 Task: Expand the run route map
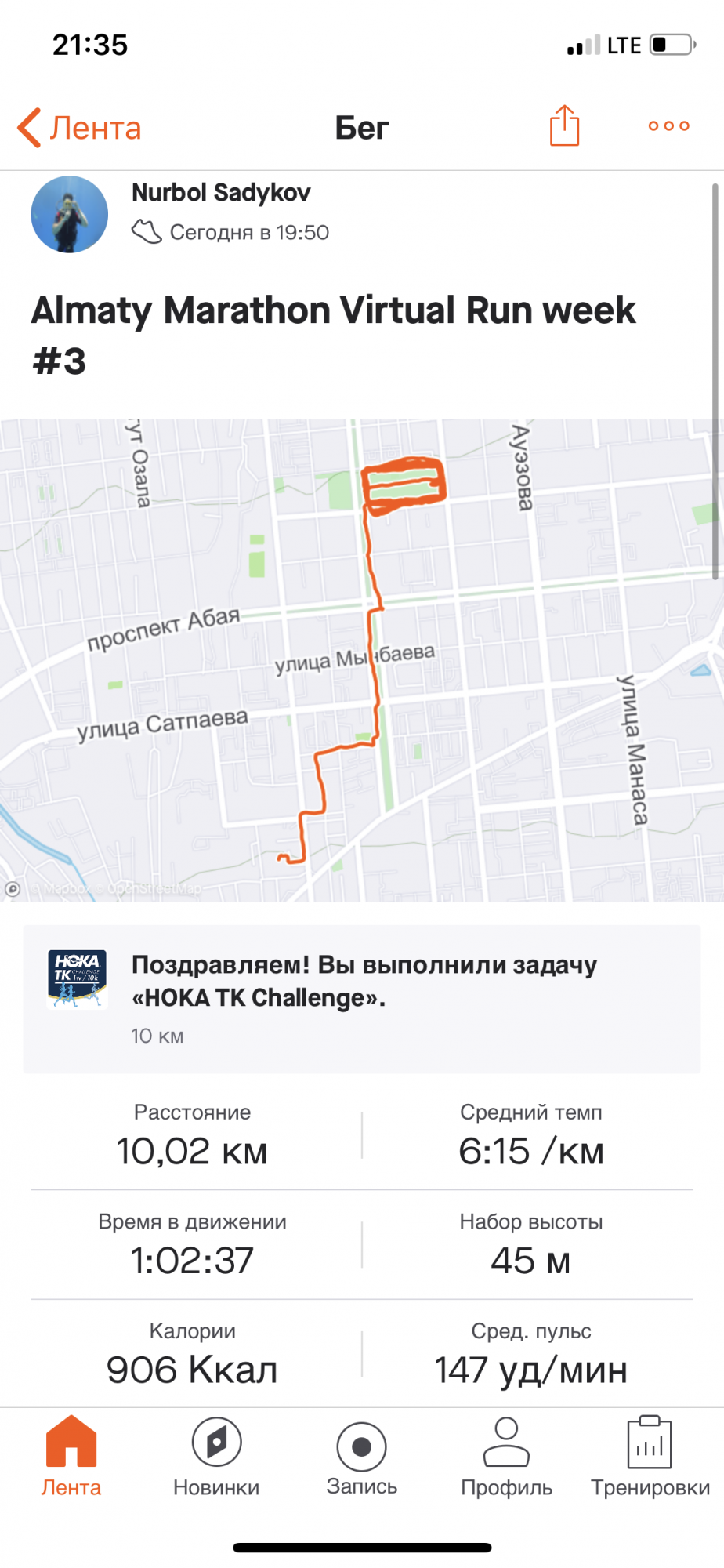[360, 659]
